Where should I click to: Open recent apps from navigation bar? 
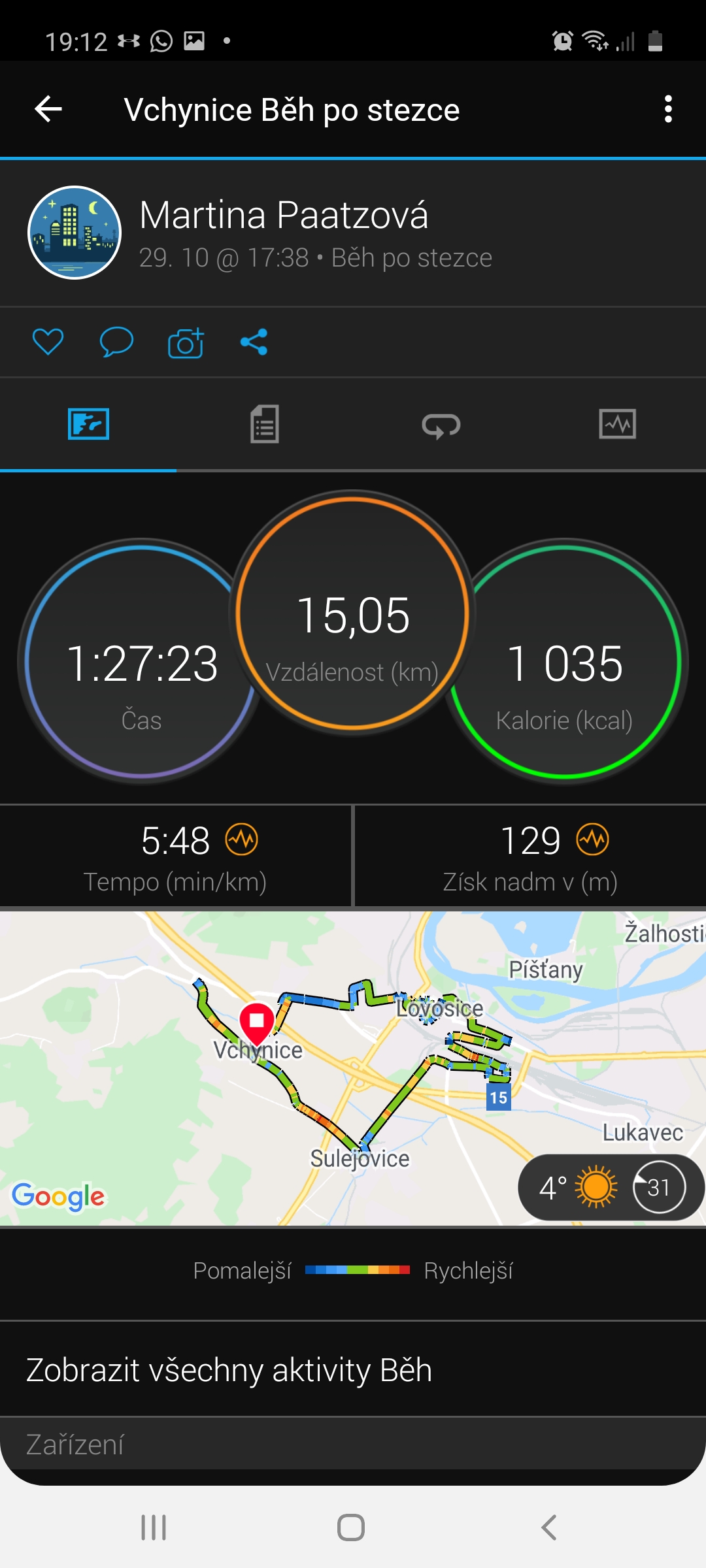click(154, 1527)
